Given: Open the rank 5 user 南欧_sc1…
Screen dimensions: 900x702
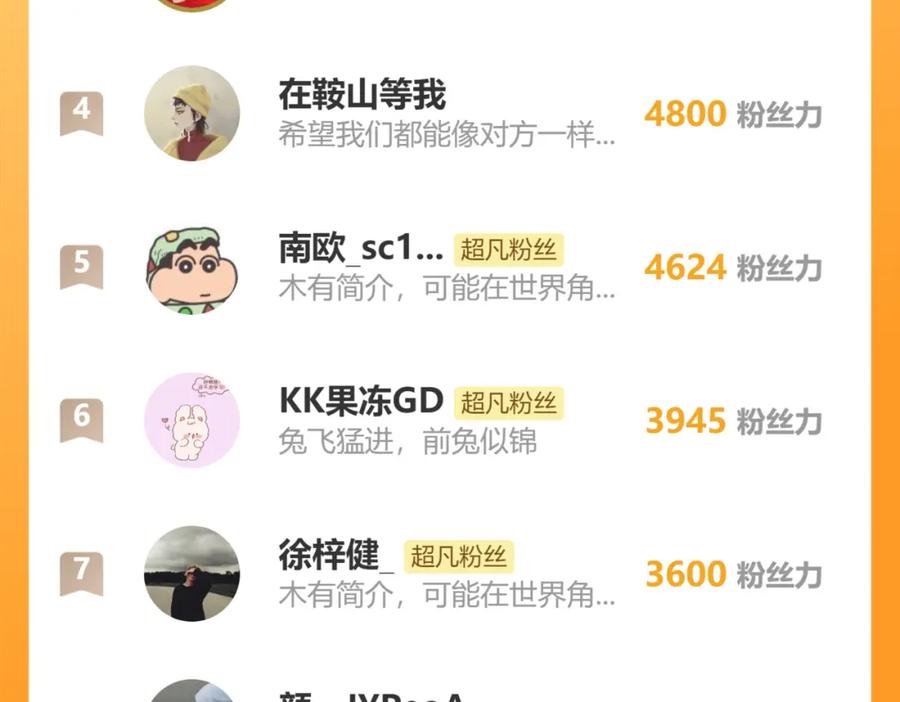Looking at the screenshot, I should pos(360,249).
